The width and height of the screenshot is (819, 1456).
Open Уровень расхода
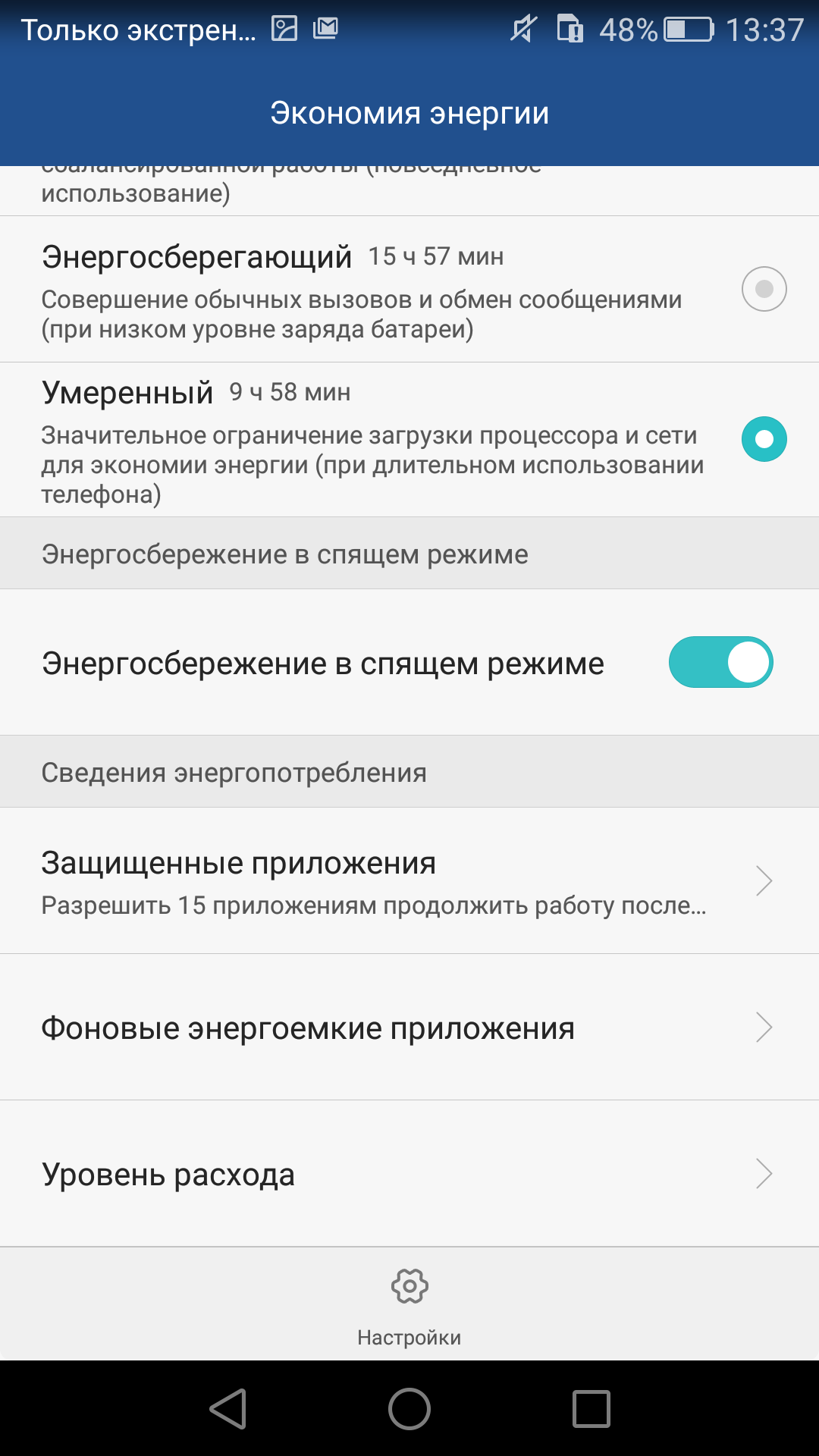[409, 1174]
